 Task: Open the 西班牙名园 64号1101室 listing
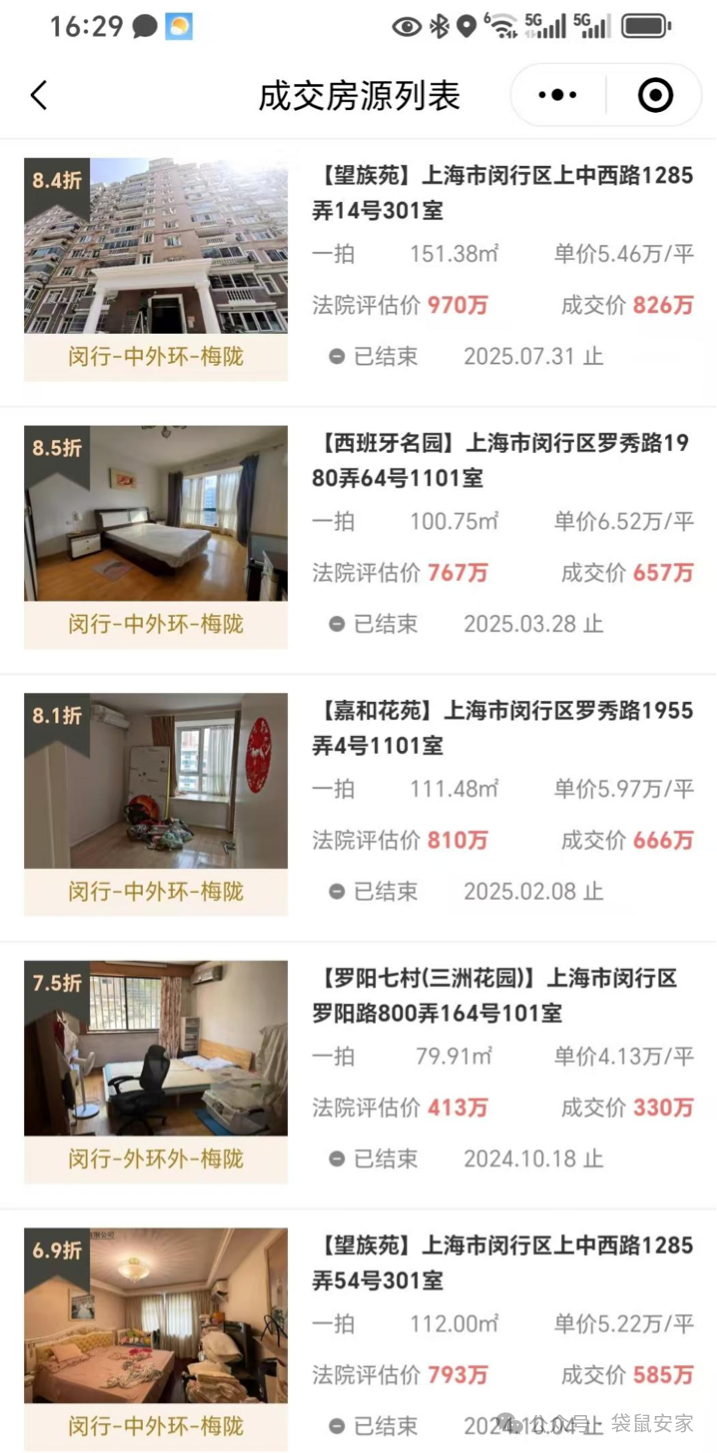click(x=502, y=461)
